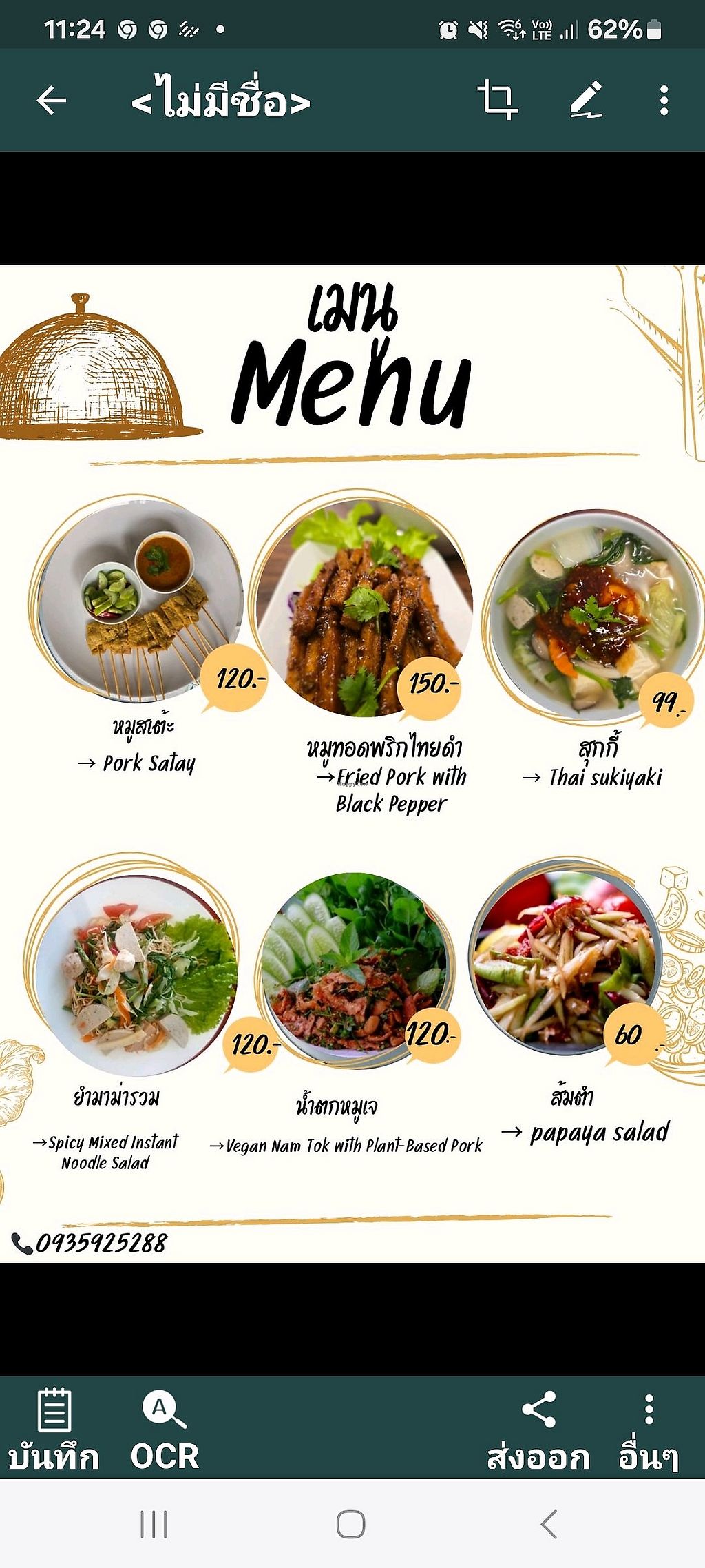Open recent apps from navigation bar
Viewport: 705px width, 1568px height.
[x=154, y=1524]
